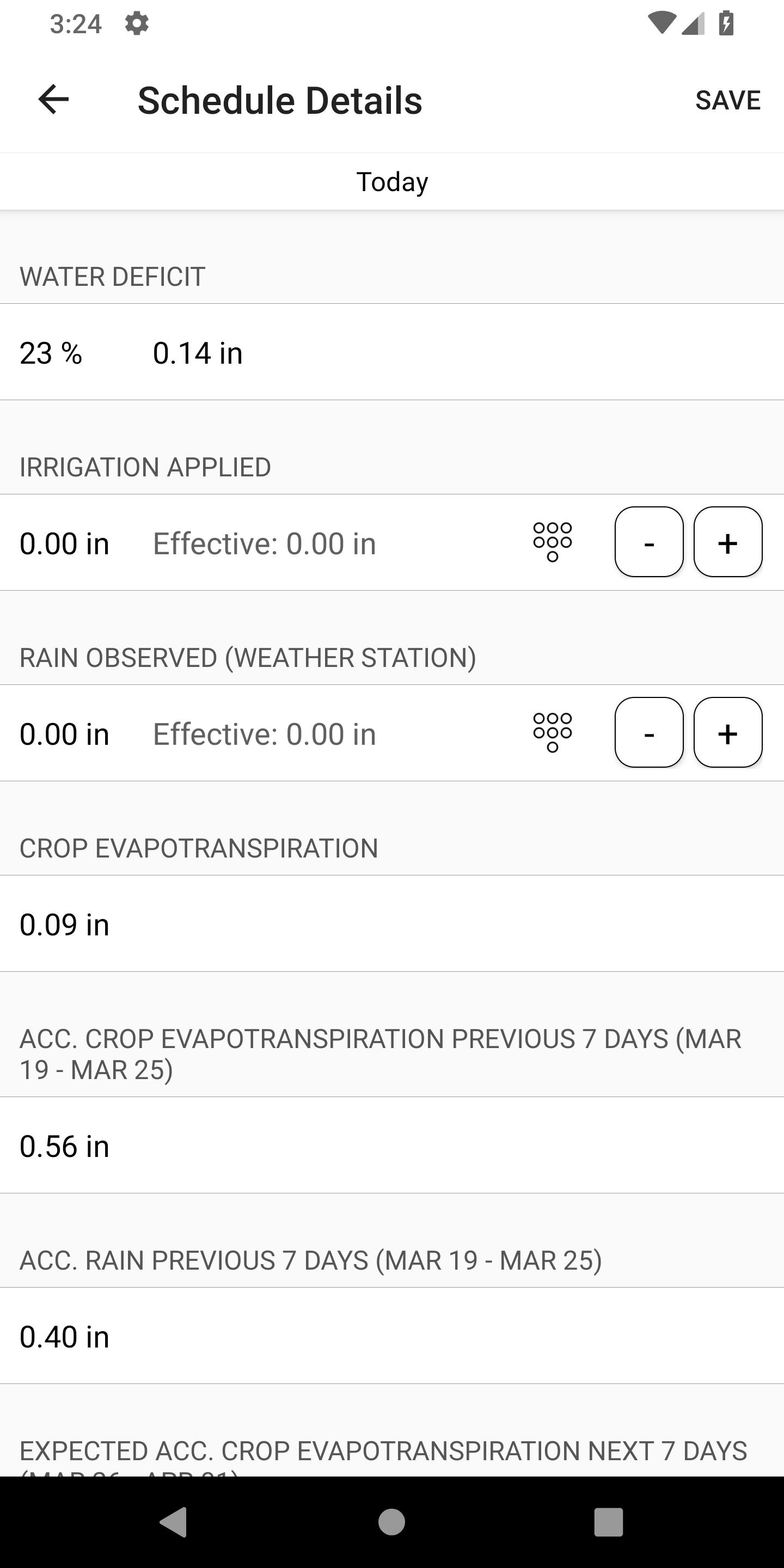The image size is (784, 1568).
Task: Decrease Rain Observed with the minus button
Action: pos(649,733)
